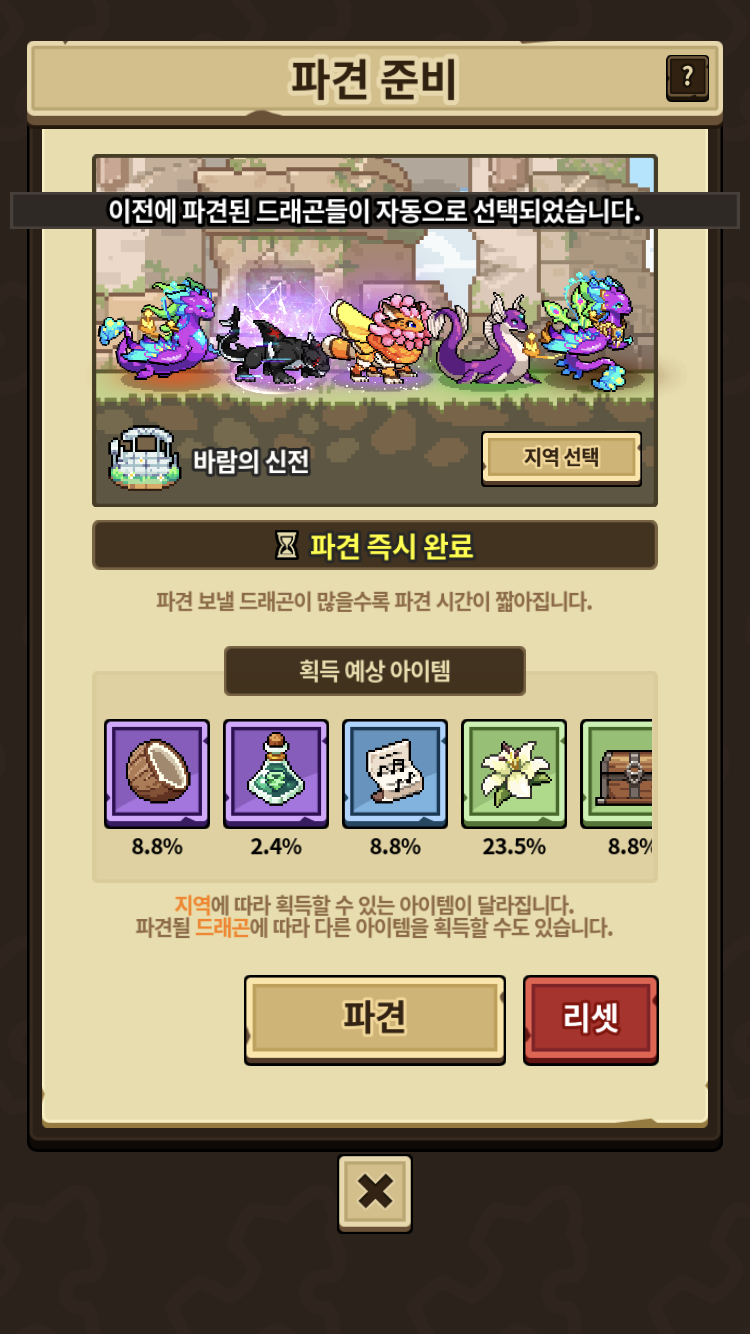View the music sheet reward item
Screen dimensions: 750x1334
pyautogui.click(x=395, y=773)
